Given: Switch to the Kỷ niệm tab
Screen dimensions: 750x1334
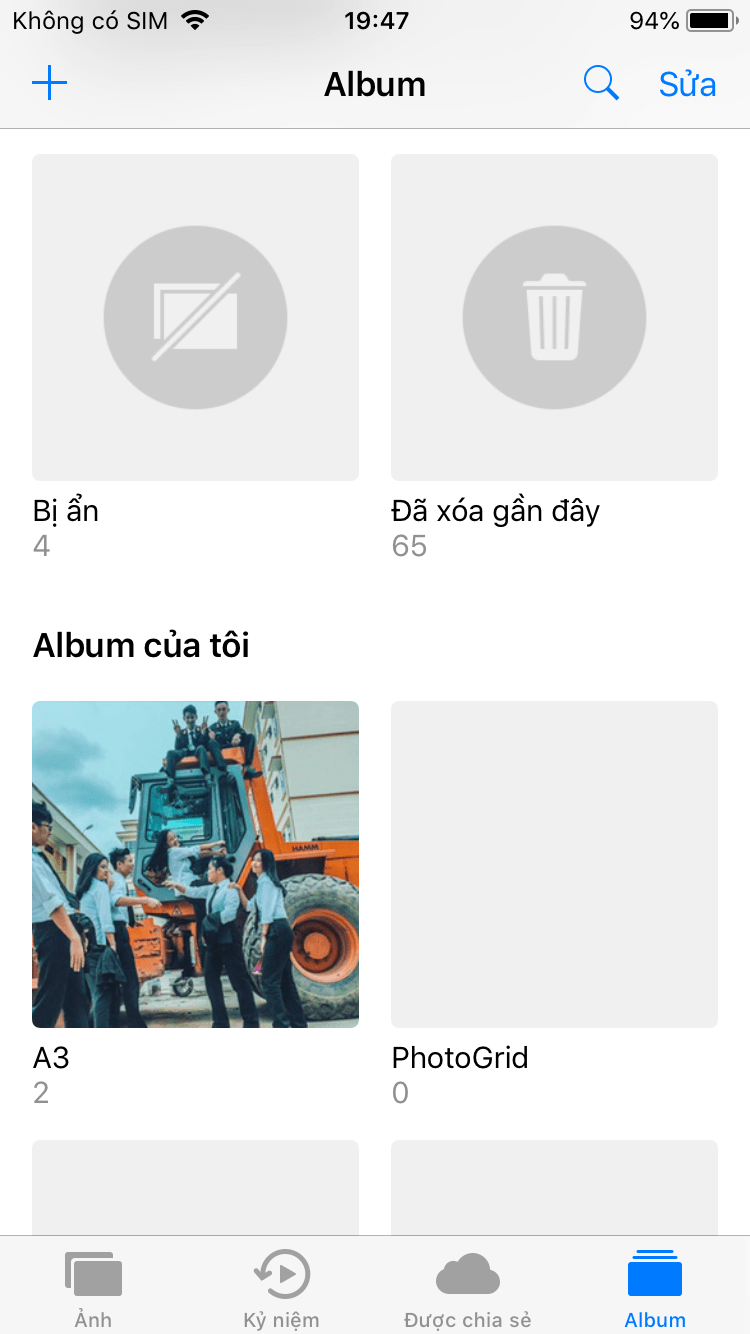Looking at the screenshot, I should [x=281, y=1287].
